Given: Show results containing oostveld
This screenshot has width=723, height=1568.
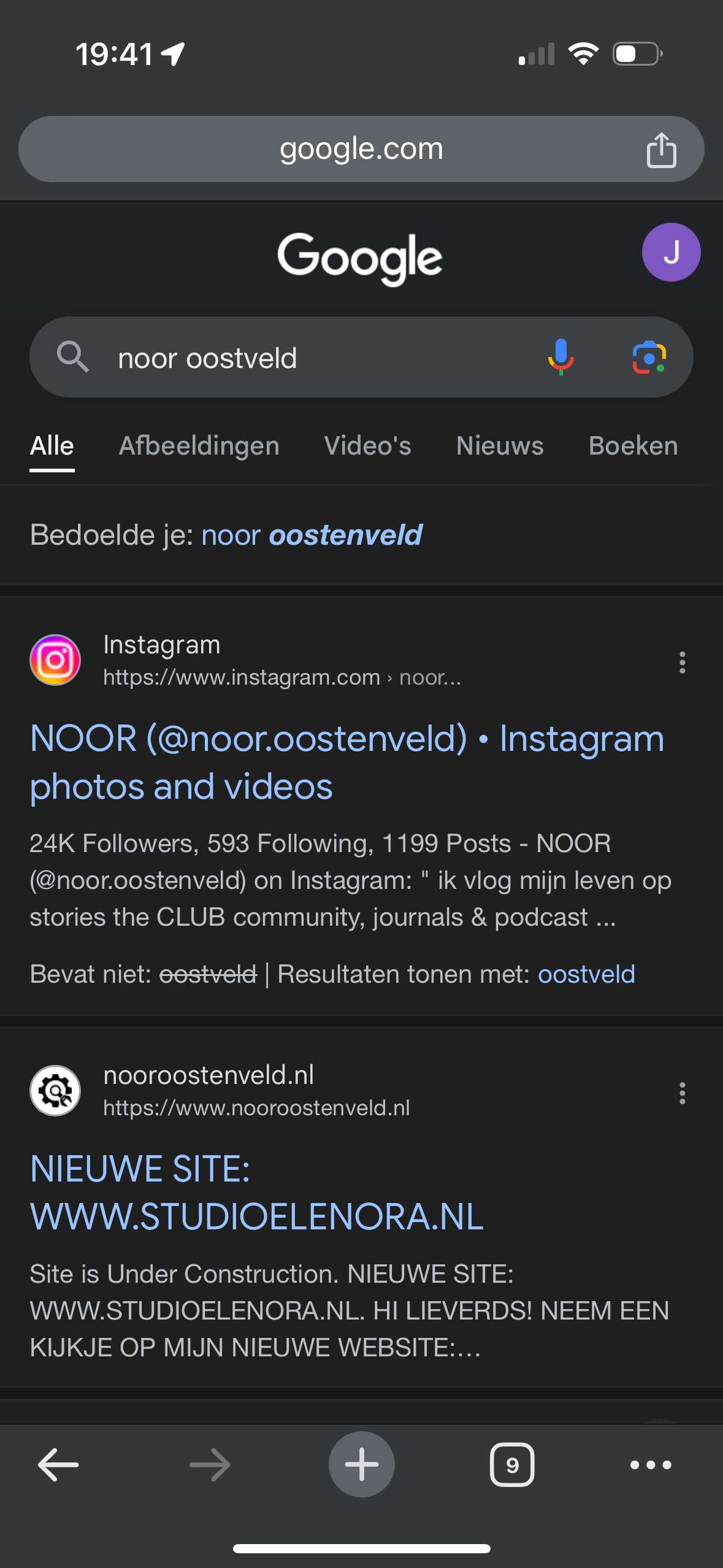Looking at the screenshot, I should tap(586, 974).
